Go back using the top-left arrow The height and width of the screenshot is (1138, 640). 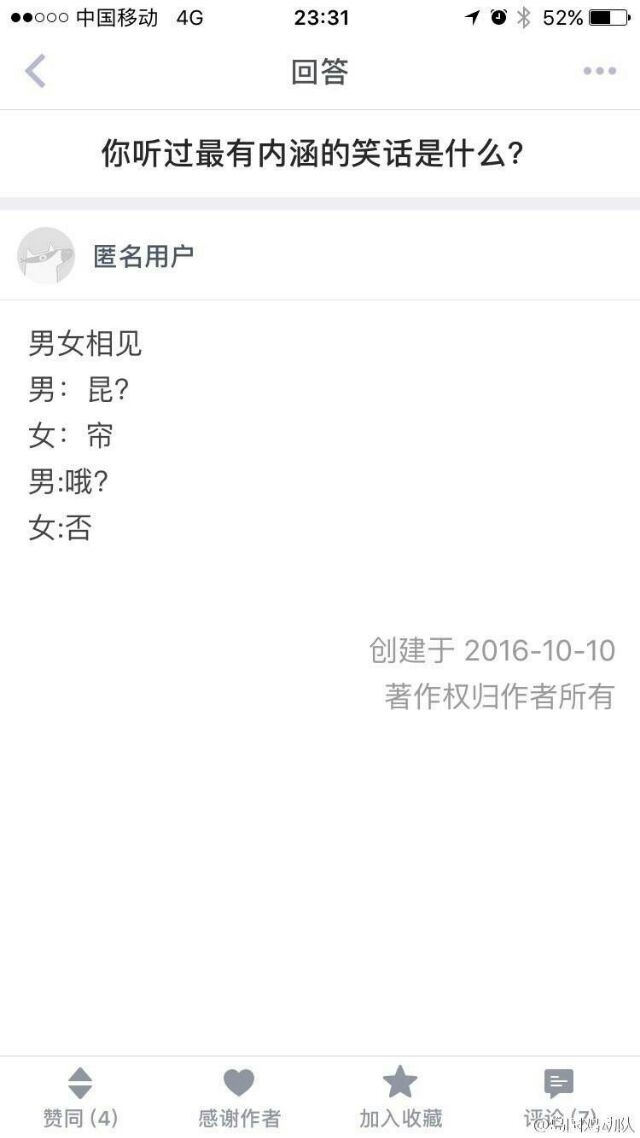[36, 71]
